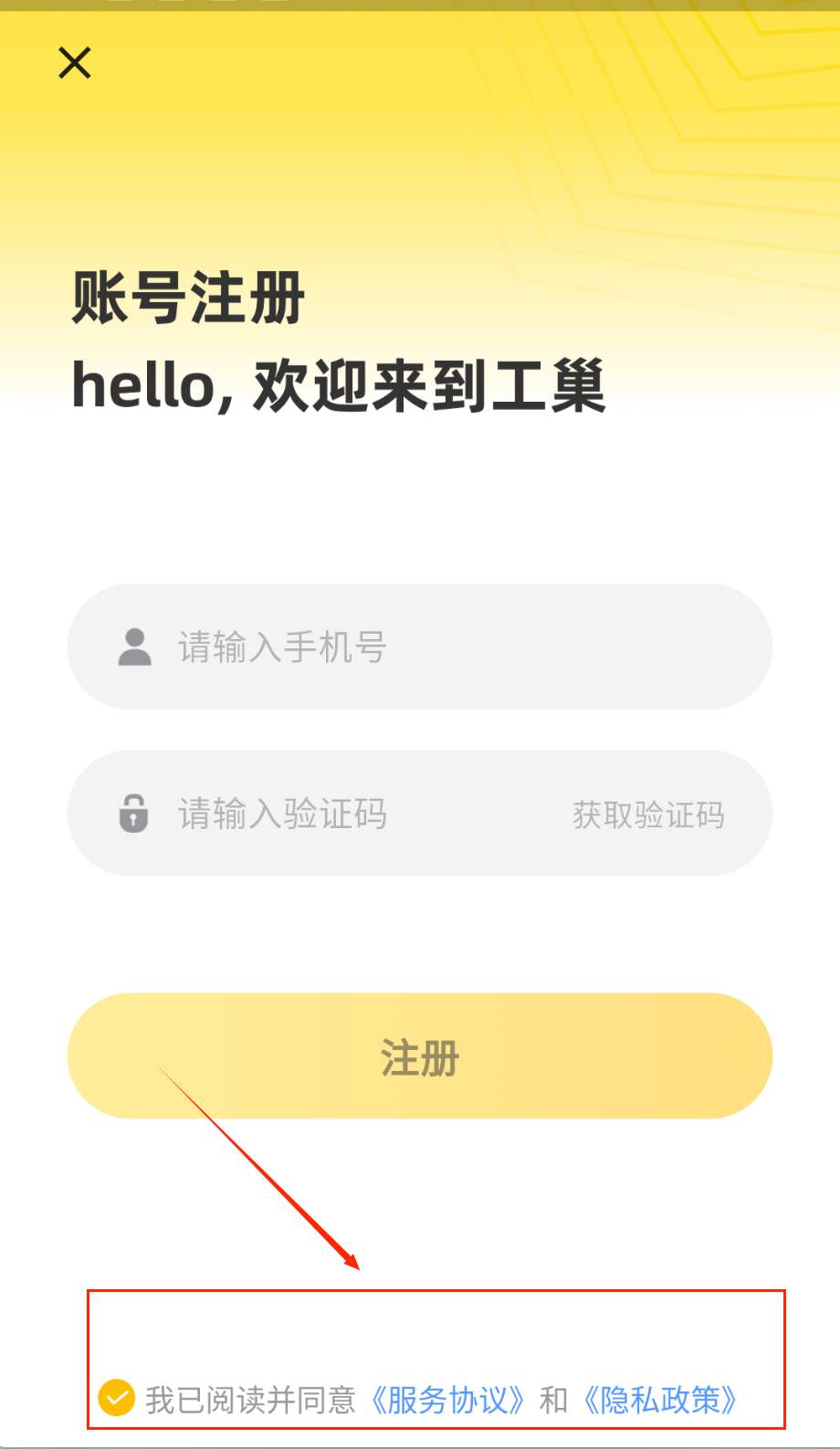Open the 《服务协议》 link
Screen dimensions: 840x1449
coord(448,1400)
